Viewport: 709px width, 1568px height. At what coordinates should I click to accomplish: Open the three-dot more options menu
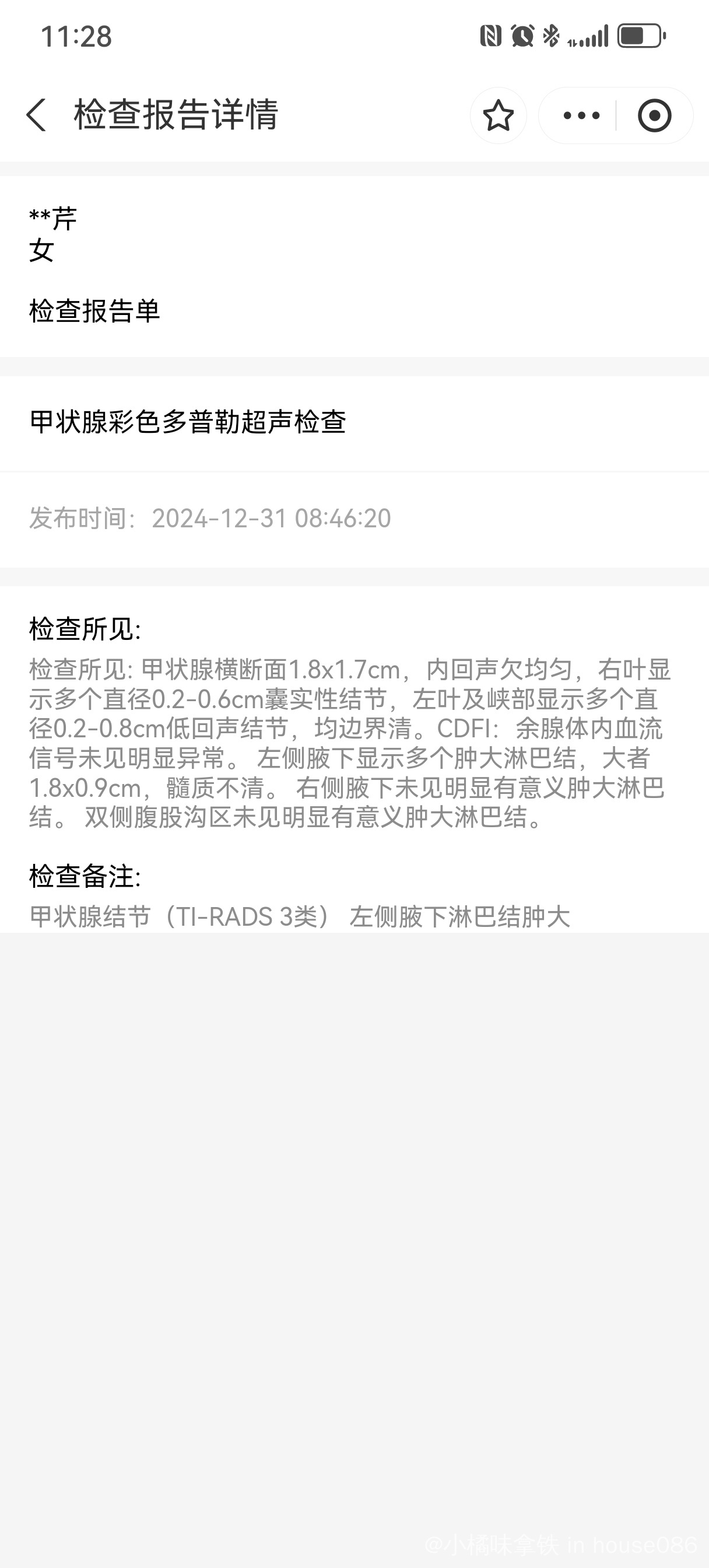581,116
